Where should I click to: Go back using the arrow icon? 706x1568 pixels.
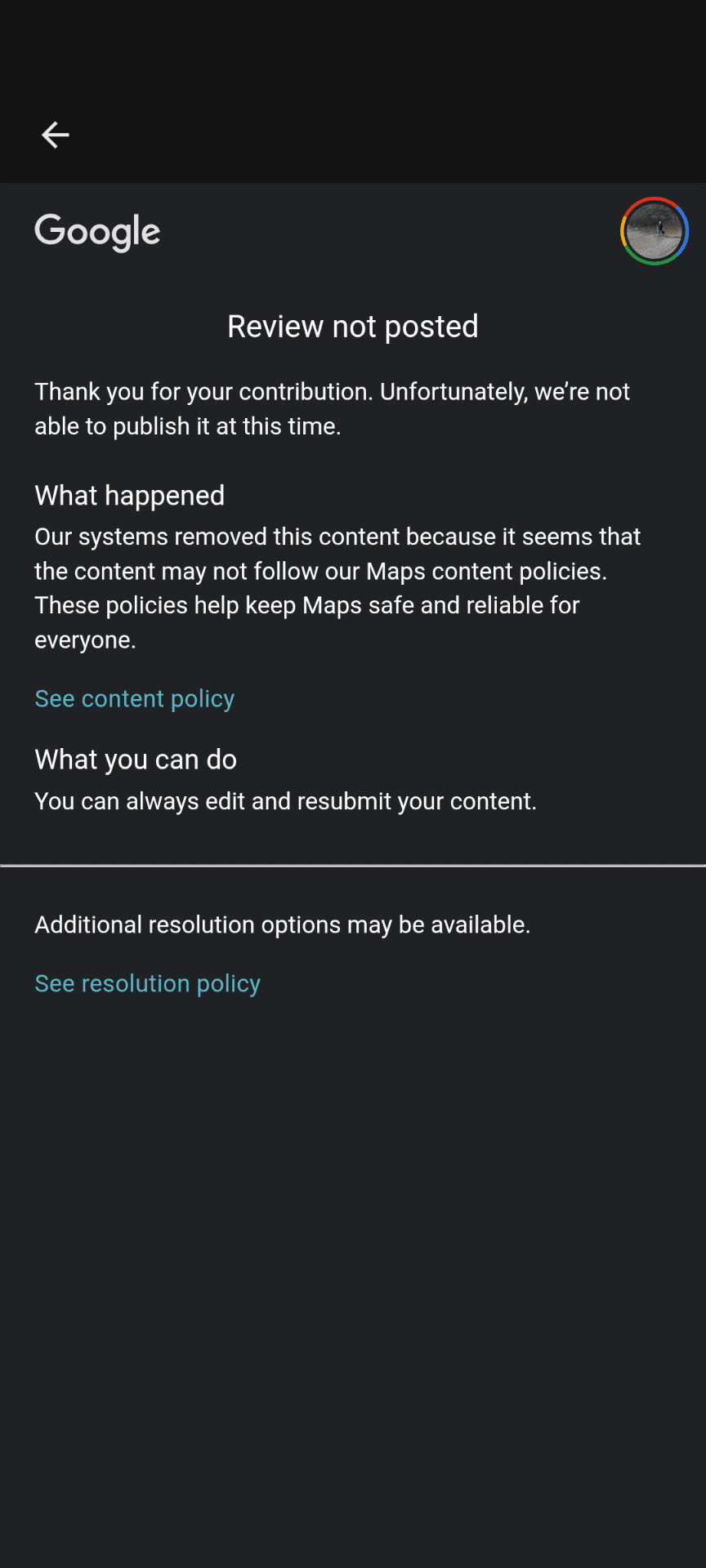point(55,135)
